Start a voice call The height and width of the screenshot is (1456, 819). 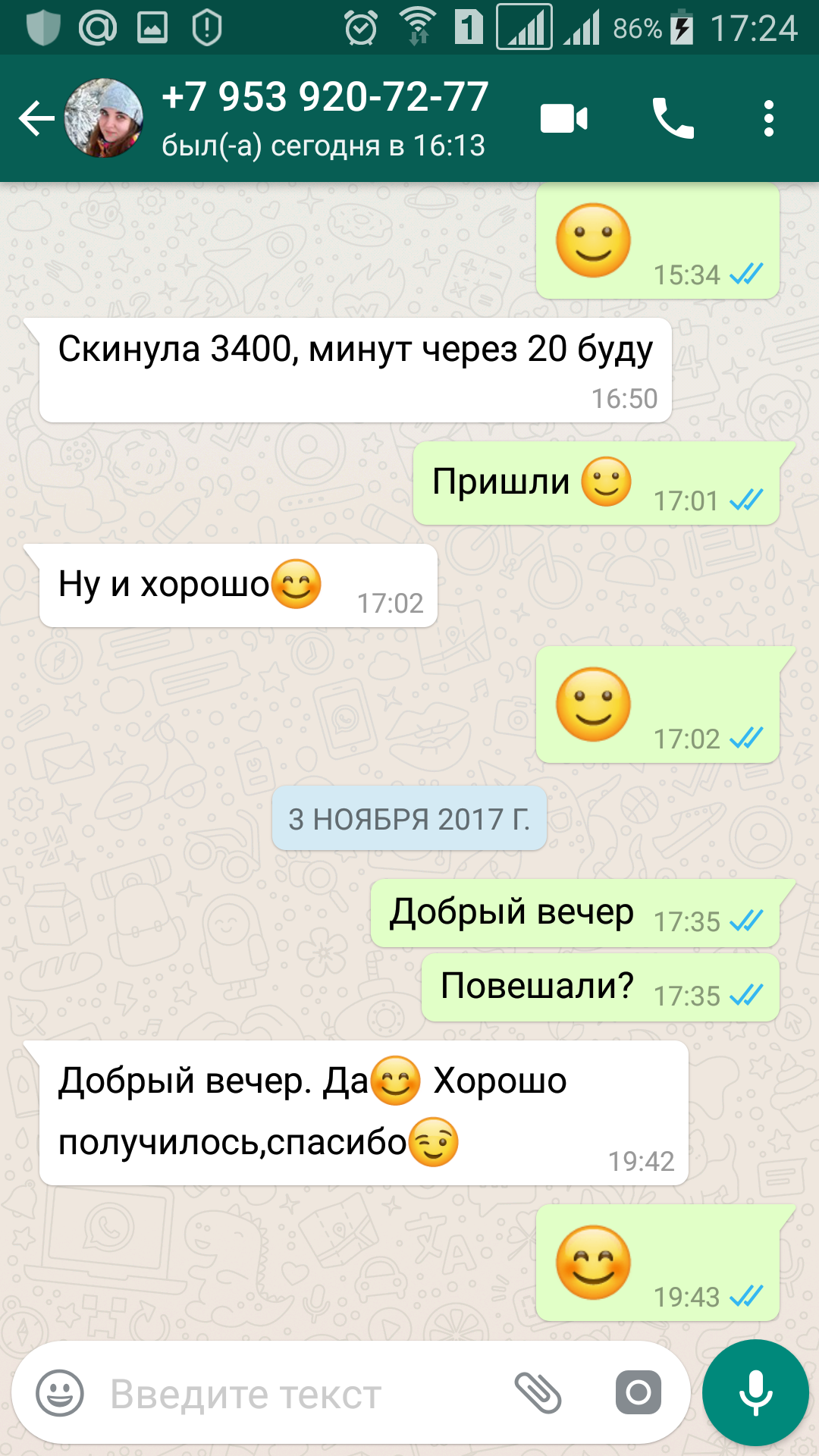[x=673, y=119]
